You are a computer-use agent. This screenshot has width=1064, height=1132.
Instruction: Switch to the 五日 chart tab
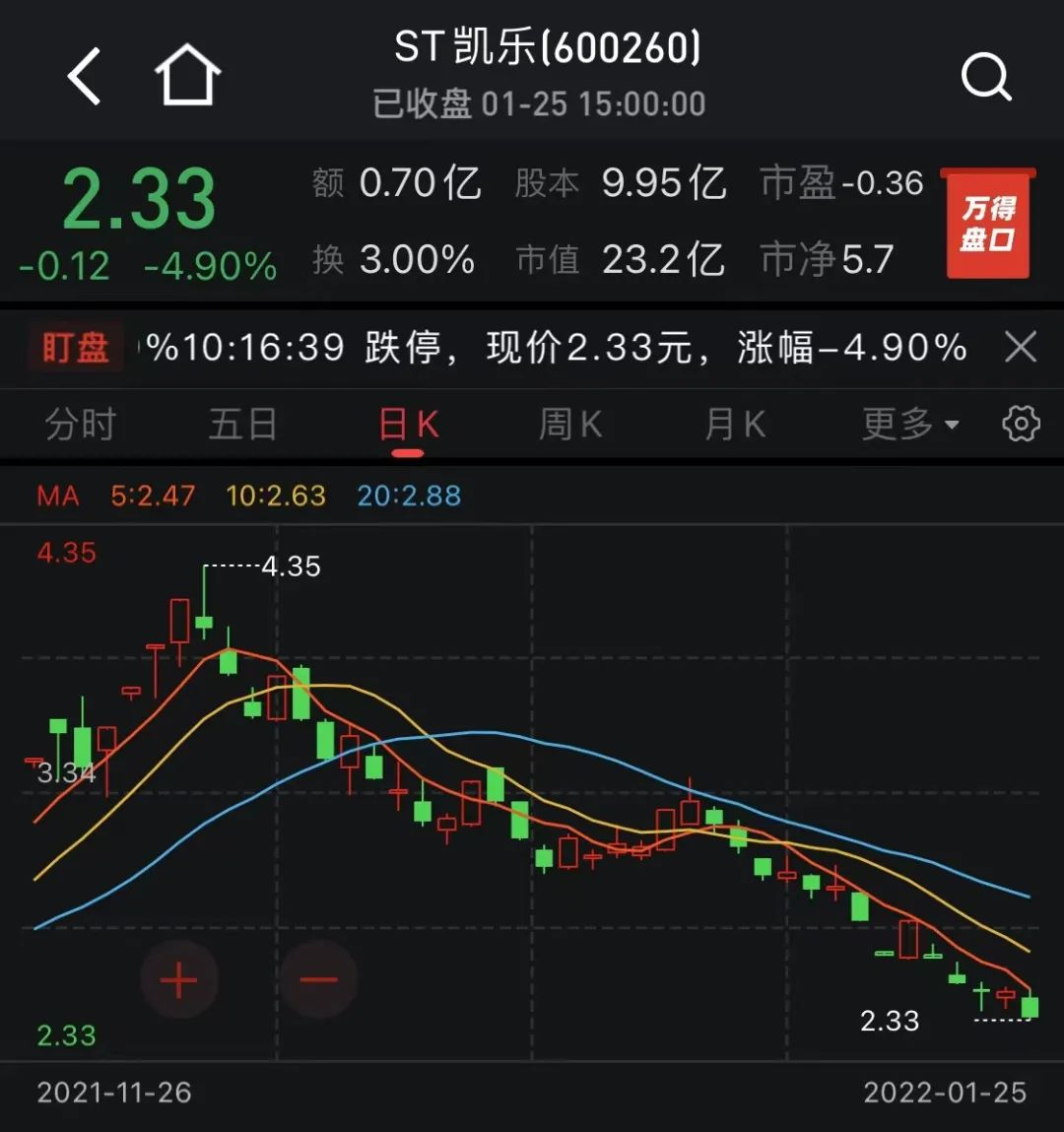tap(242, 425)
